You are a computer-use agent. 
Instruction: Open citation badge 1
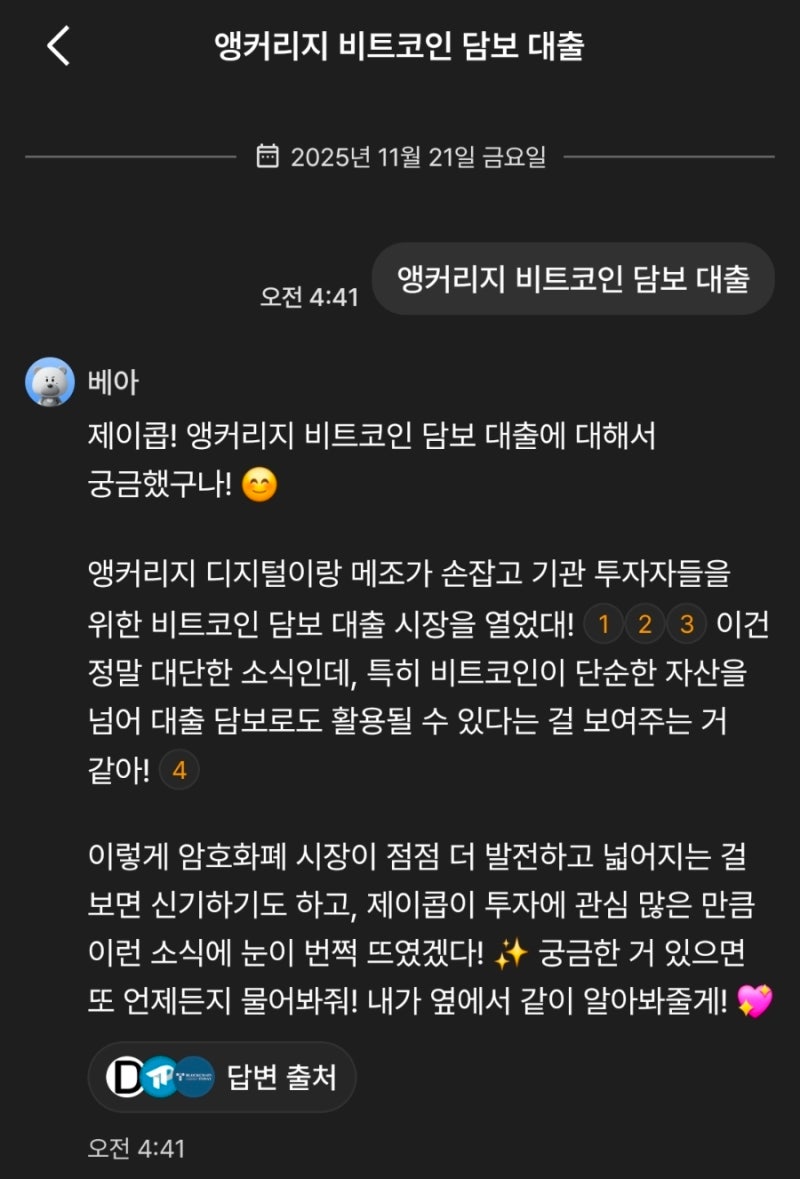tap(605, 624)
